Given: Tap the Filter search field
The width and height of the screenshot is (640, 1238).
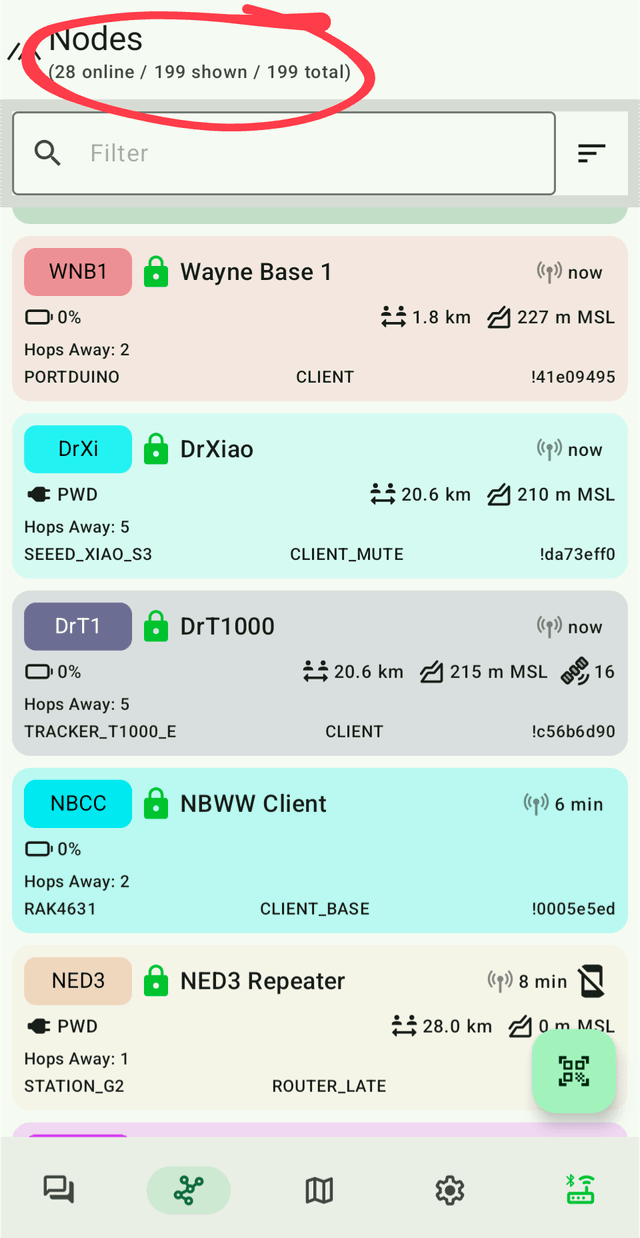Looking at the screenshot, I should pyautogui.click(x=300, y=153).
